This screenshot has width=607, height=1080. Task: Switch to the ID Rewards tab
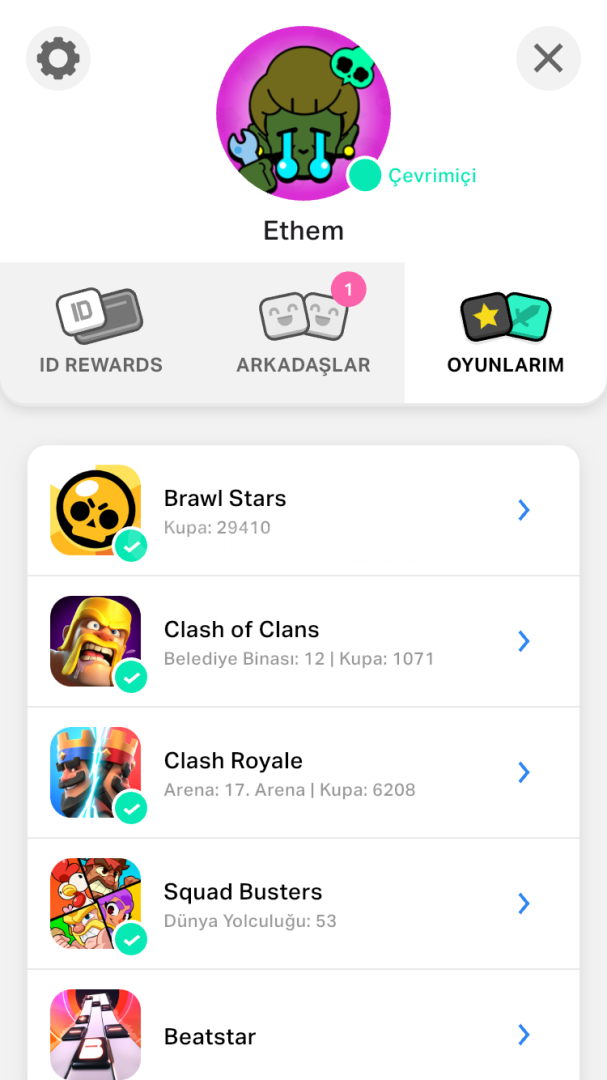[x=101, y=333]
